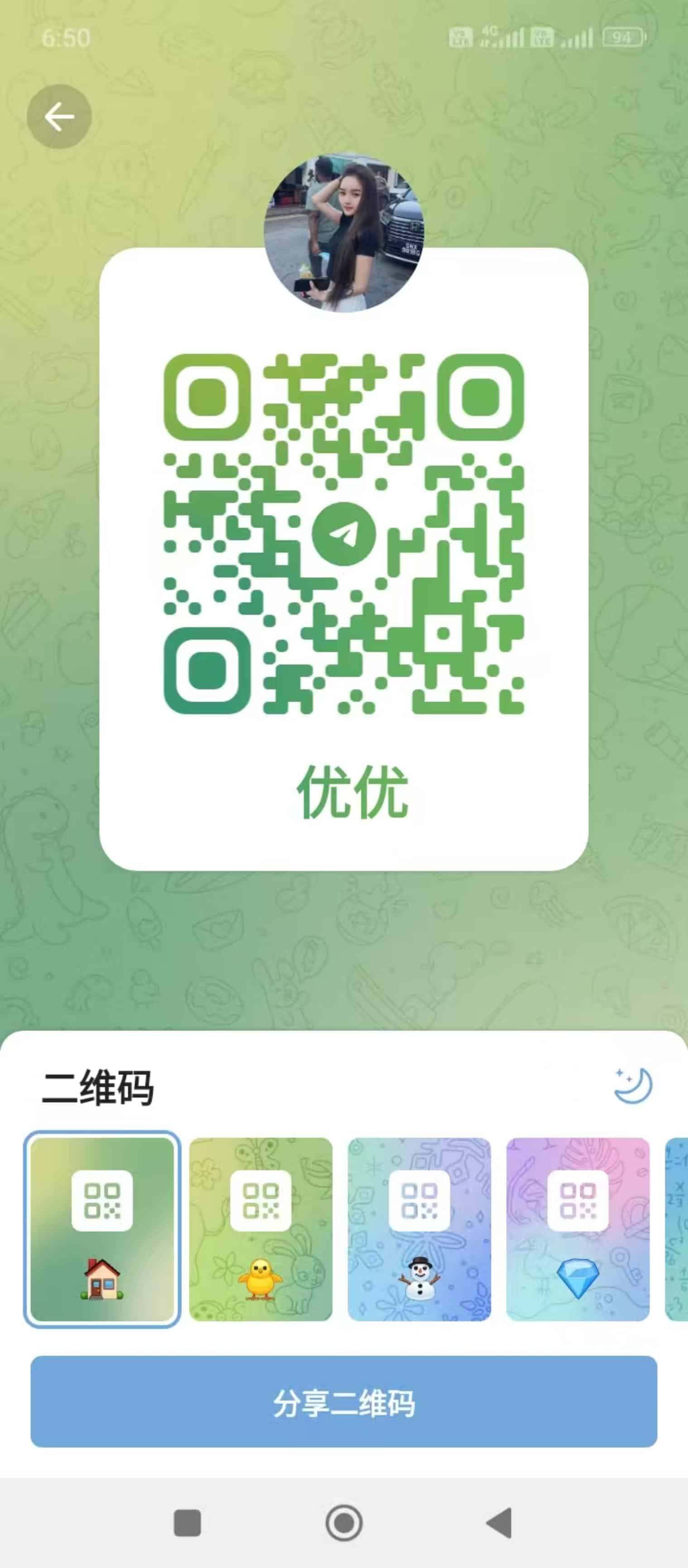Viewport: 688px width, 1568px height.
Task: Choose the chick QR theme
Action: click(261, 1229)
